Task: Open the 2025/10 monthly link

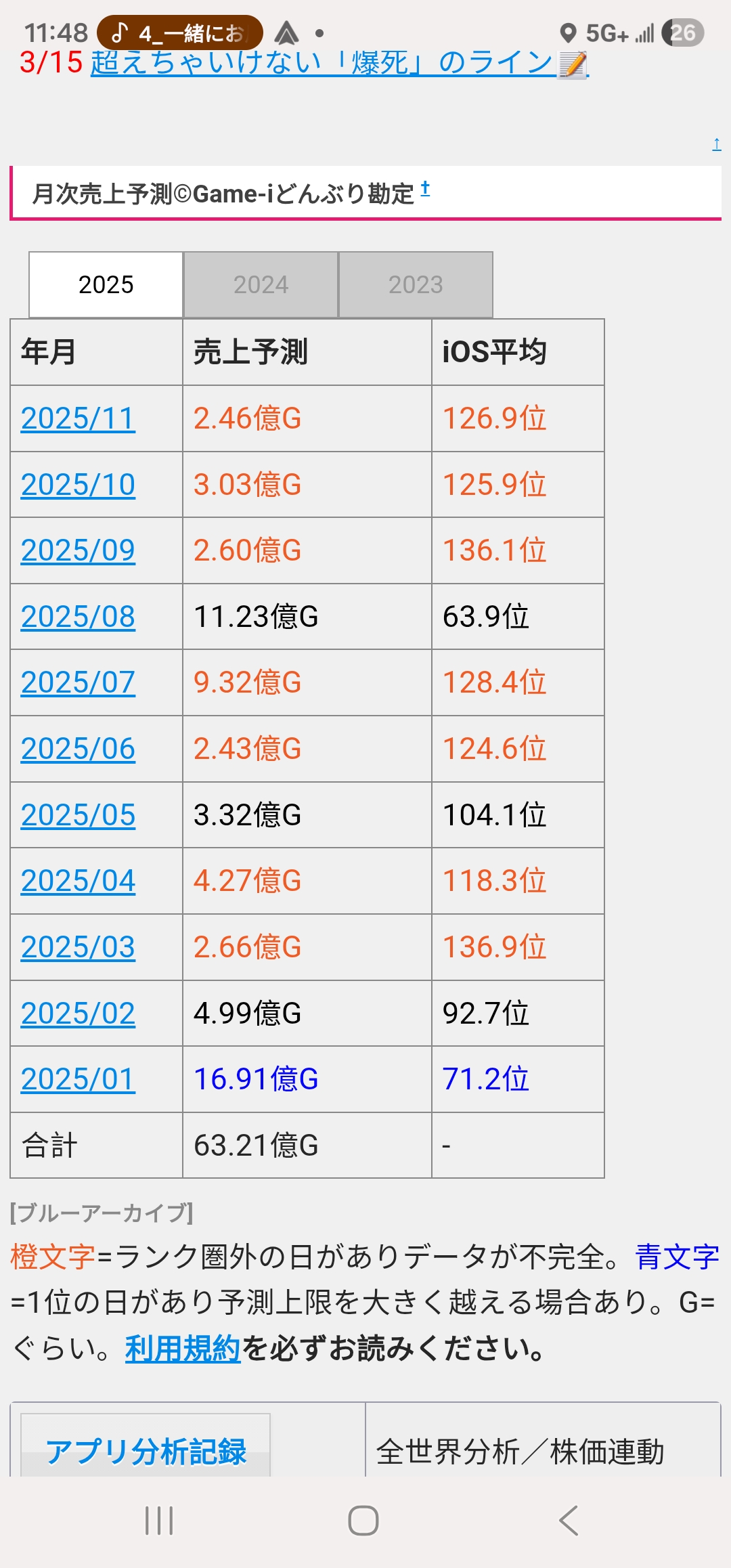Action: click(x=78, y=485)
